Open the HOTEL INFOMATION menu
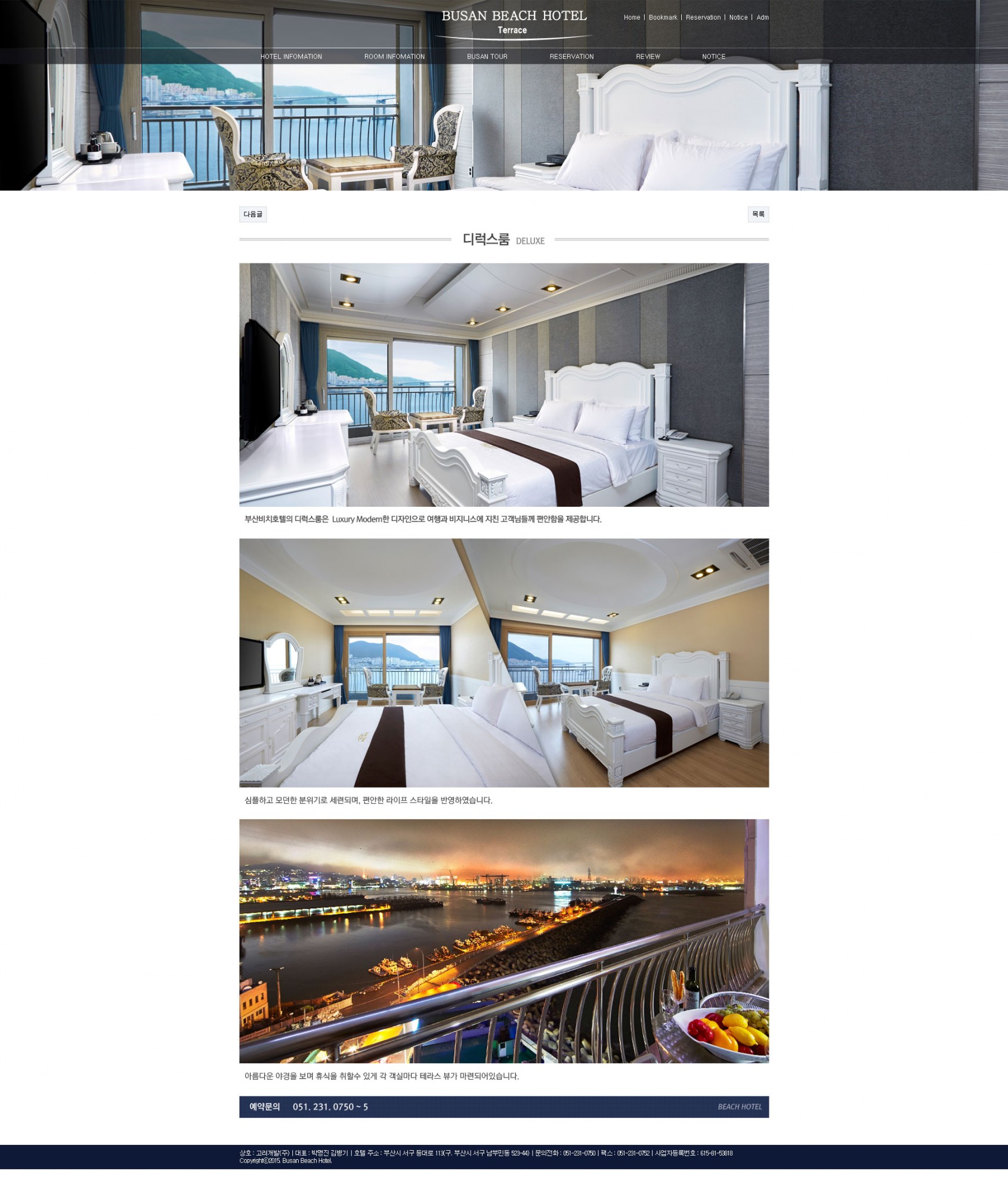Image resolution: width=1008 pixels, height=1183 pixels. click(x=291, y=57)
